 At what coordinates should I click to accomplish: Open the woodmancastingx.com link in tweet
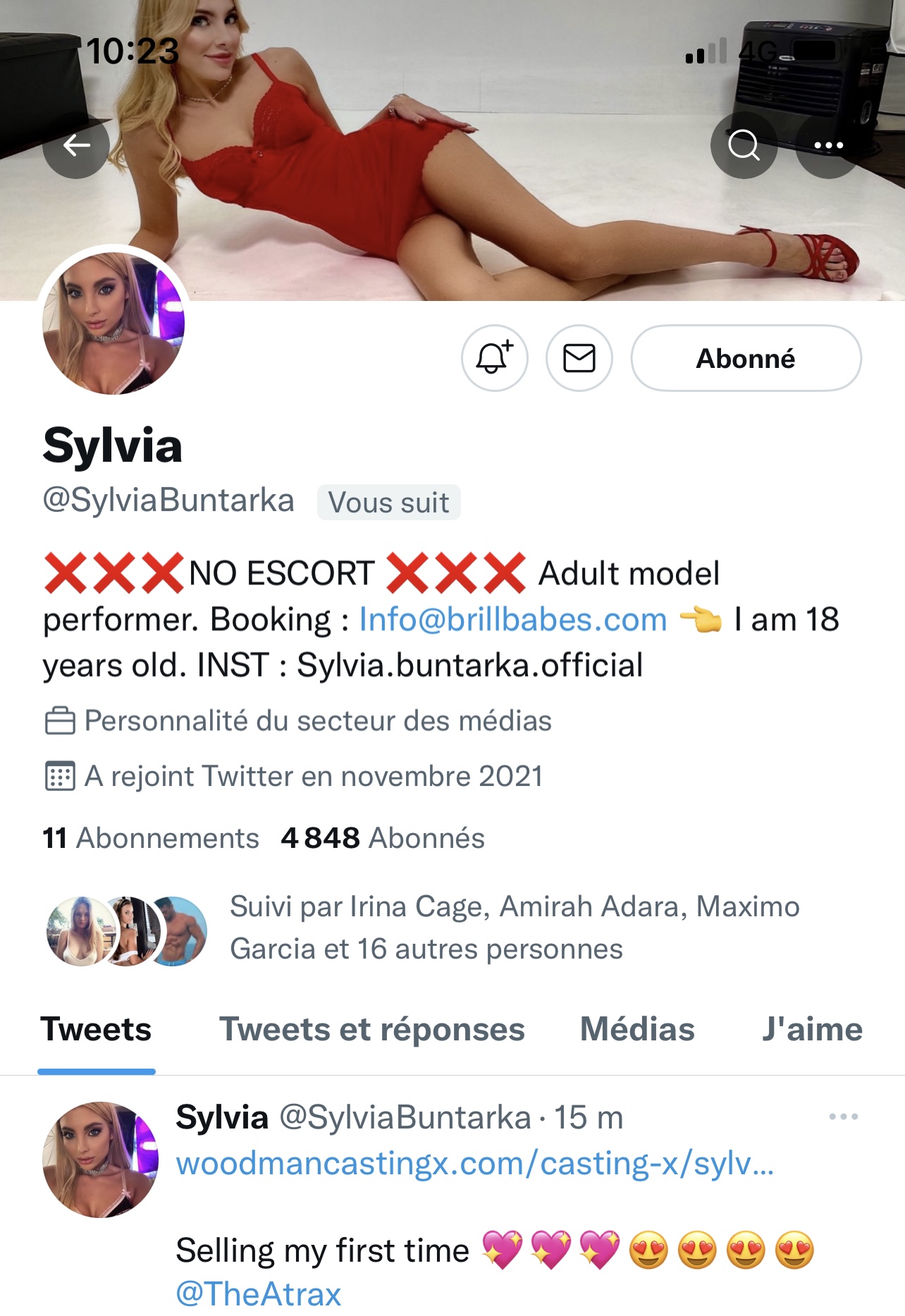pyautogui.click(x=475, y=1163)
